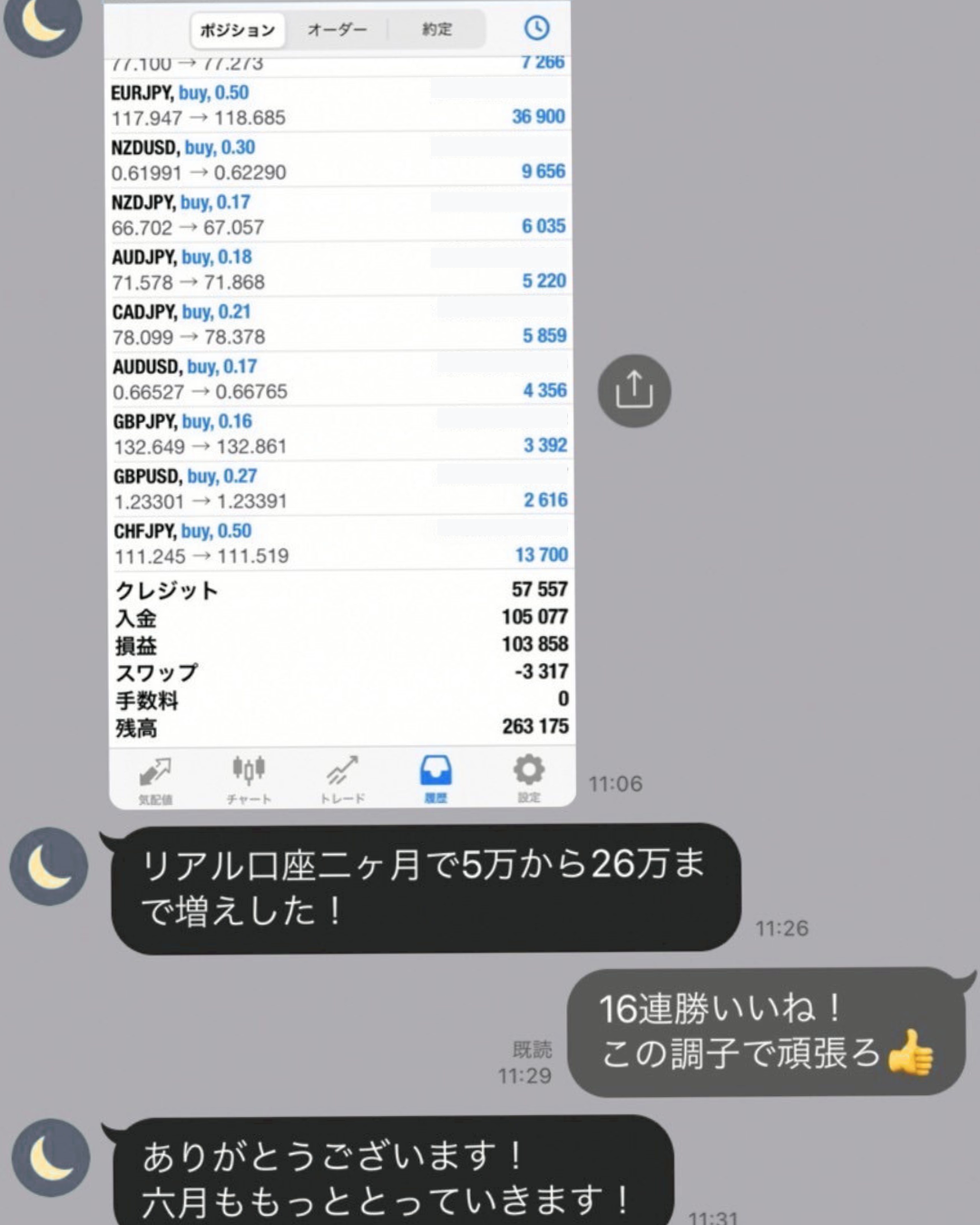Open sender's moon avatar beside リアル口座 message
This screenshot has height=1225, width=980.
coord(48,867)
